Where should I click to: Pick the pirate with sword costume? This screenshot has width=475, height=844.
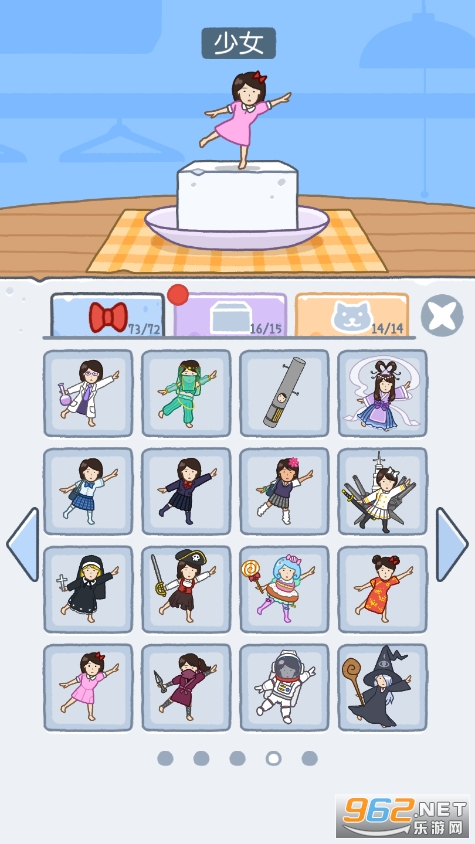point(186,589)
